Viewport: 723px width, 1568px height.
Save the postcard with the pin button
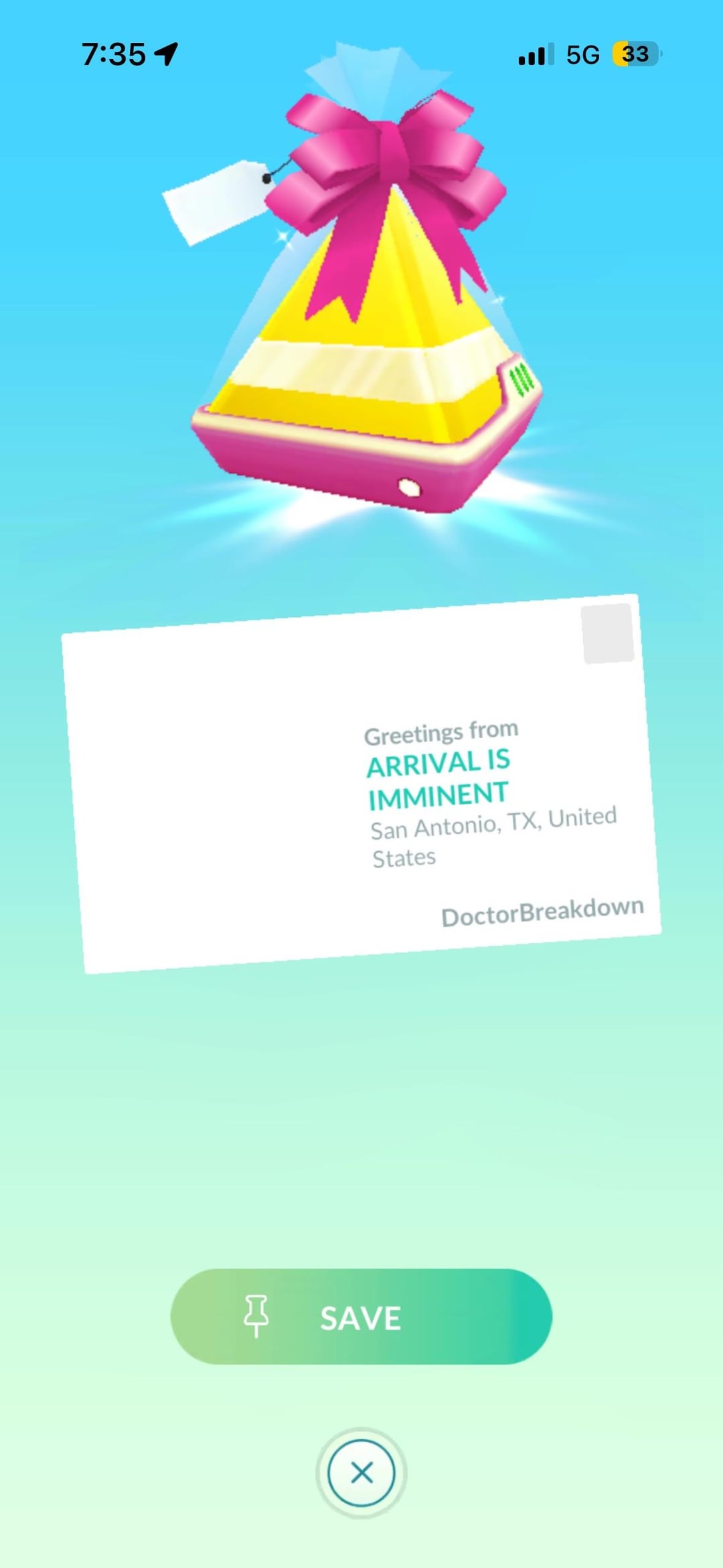click(x=361, y=1316)
